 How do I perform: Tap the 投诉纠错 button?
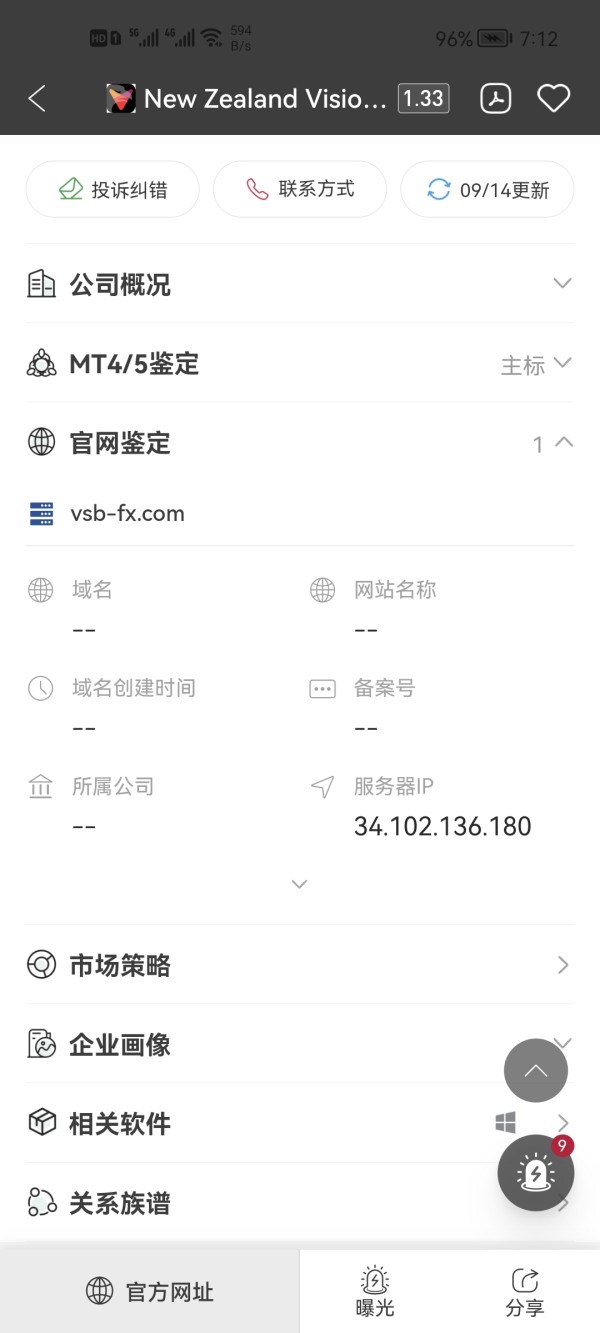[112, 189]
